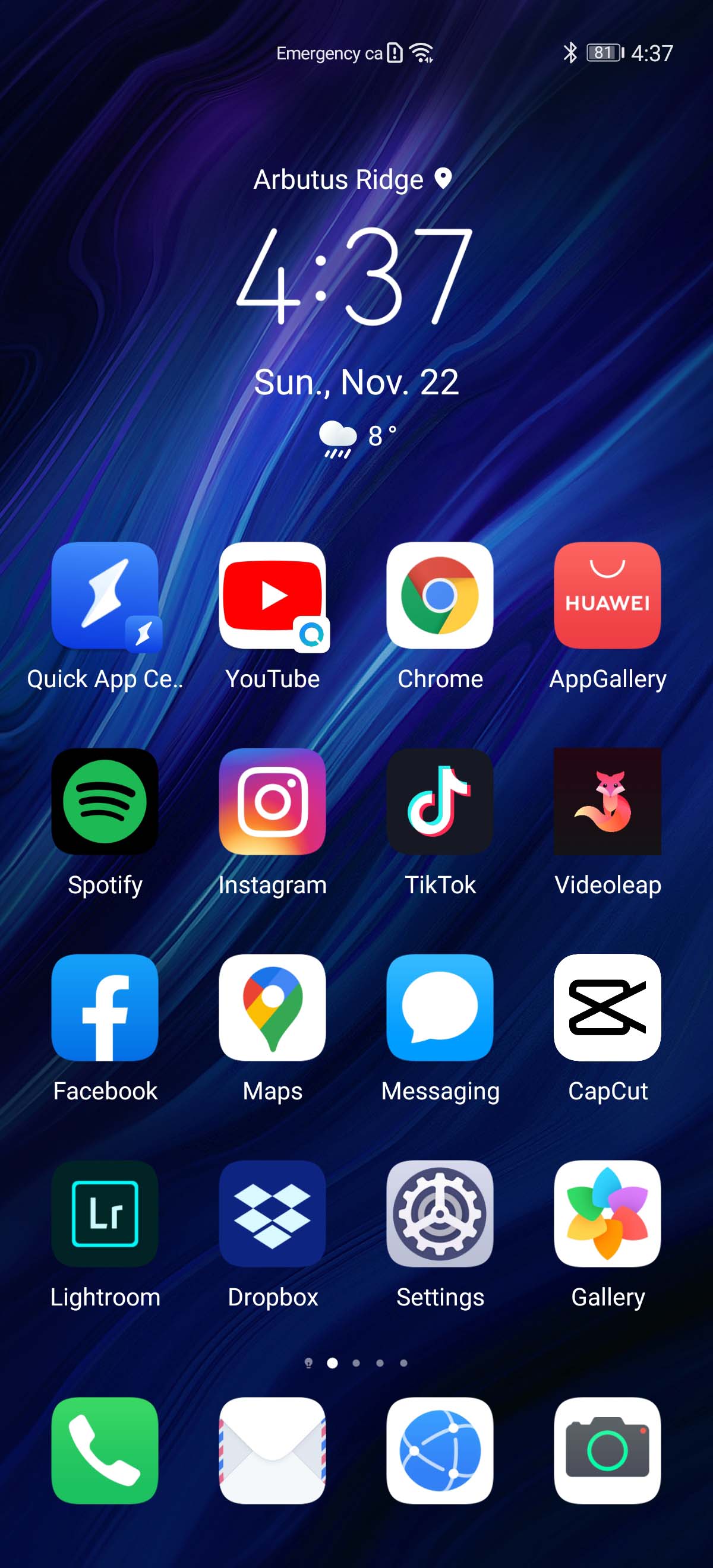This screenshot has width=713, height=1568.
Task: Launch the TikTok app
Action: click(x=440, y=802)
